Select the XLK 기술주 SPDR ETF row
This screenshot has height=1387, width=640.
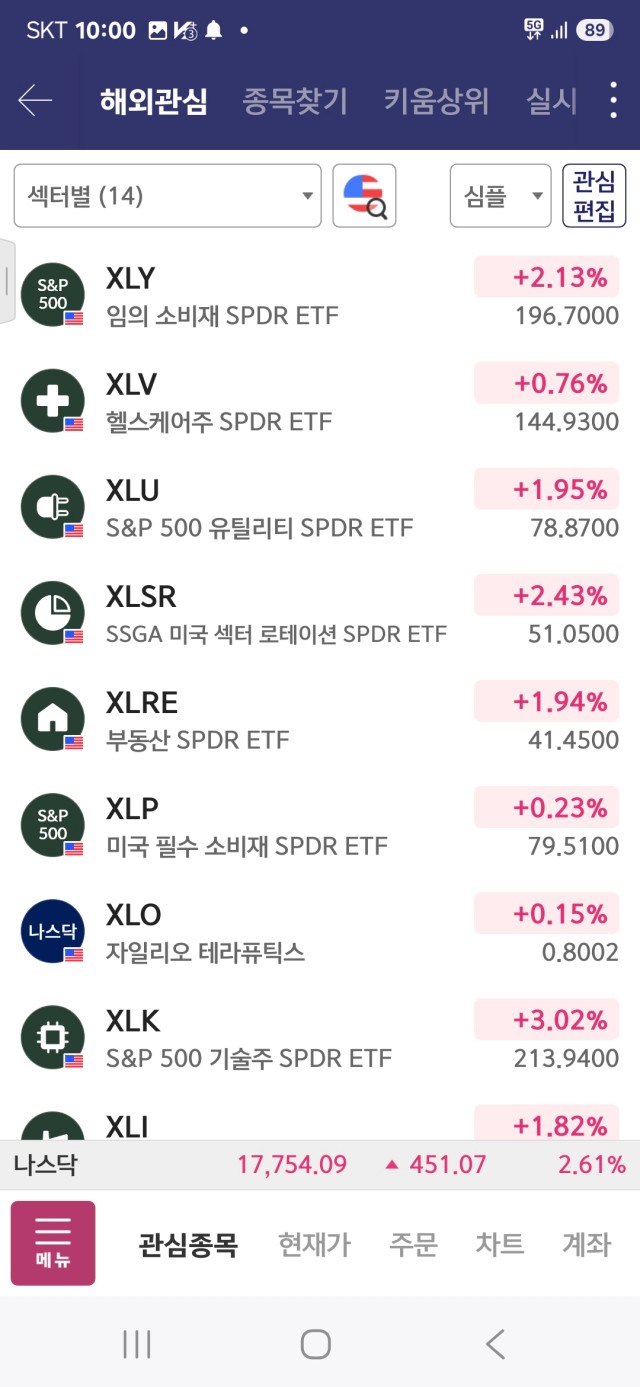(x=320, y=1038)
